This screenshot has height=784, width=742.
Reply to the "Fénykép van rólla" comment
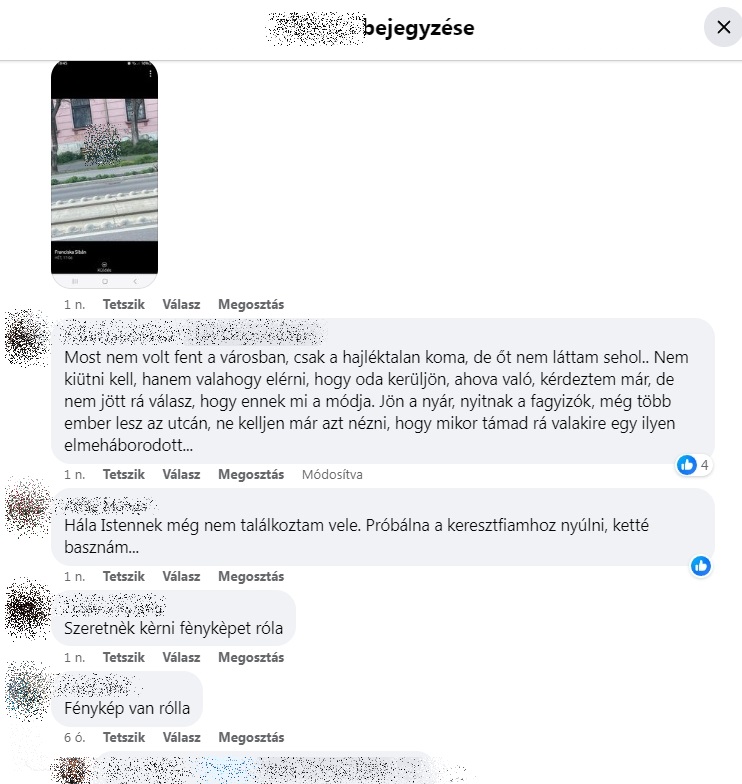pos(181,739)
